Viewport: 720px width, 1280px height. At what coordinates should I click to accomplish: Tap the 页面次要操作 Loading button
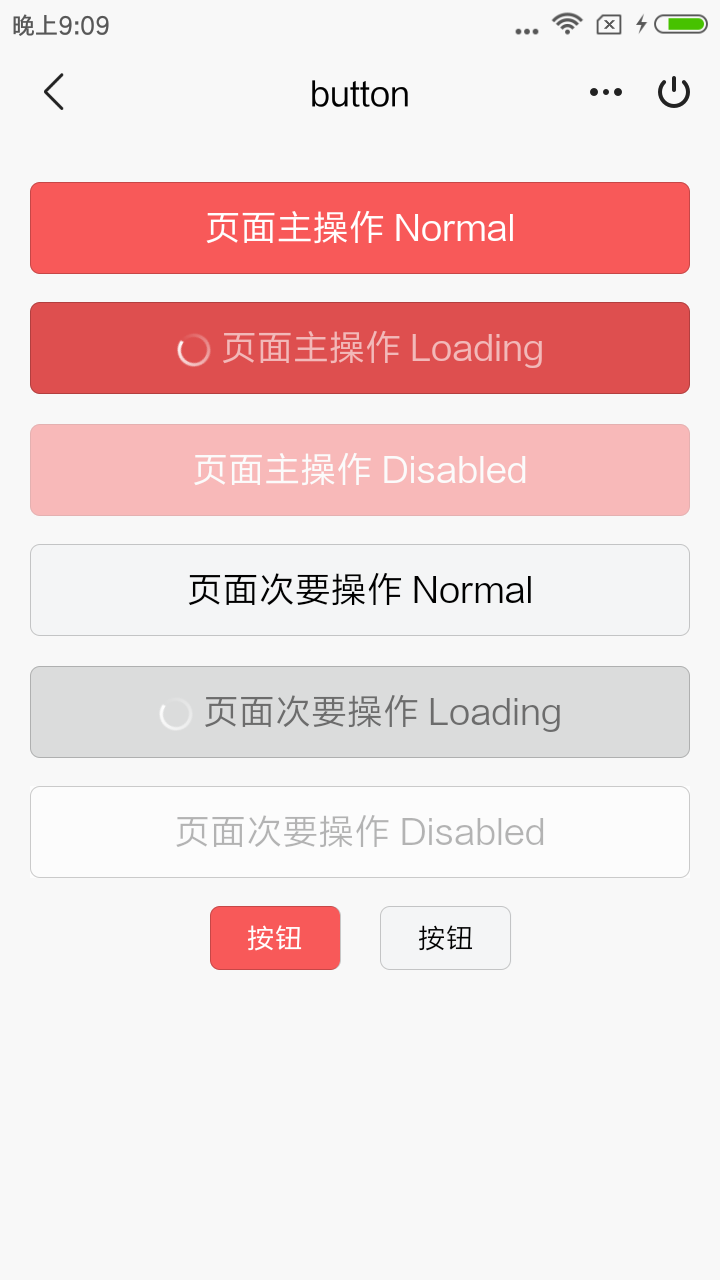(x=360, y=712)
